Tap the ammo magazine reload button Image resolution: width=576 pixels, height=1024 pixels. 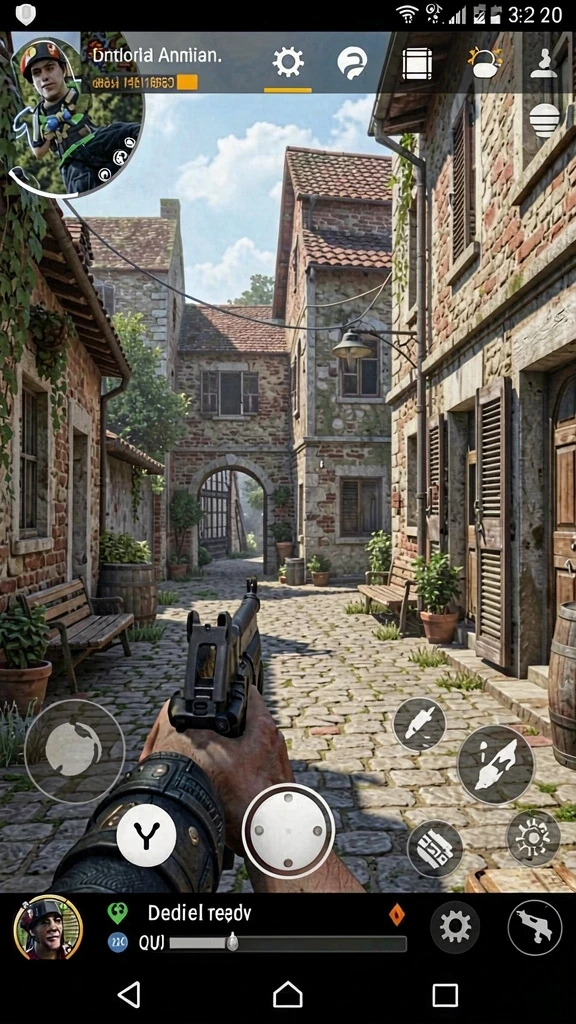(435, 848)
